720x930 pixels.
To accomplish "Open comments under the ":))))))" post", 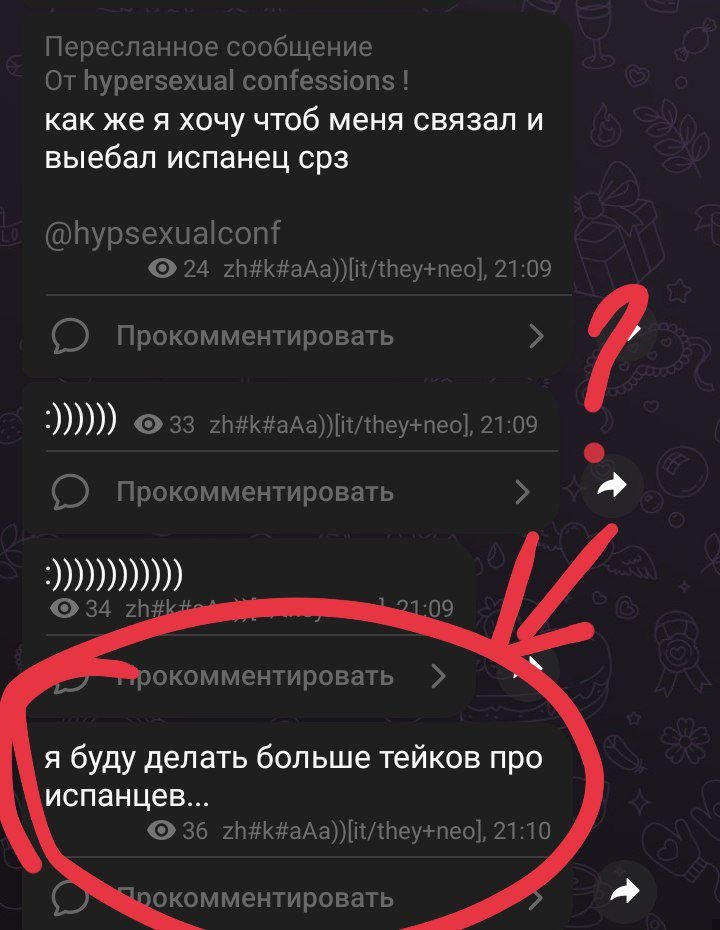I will (298, 492).
